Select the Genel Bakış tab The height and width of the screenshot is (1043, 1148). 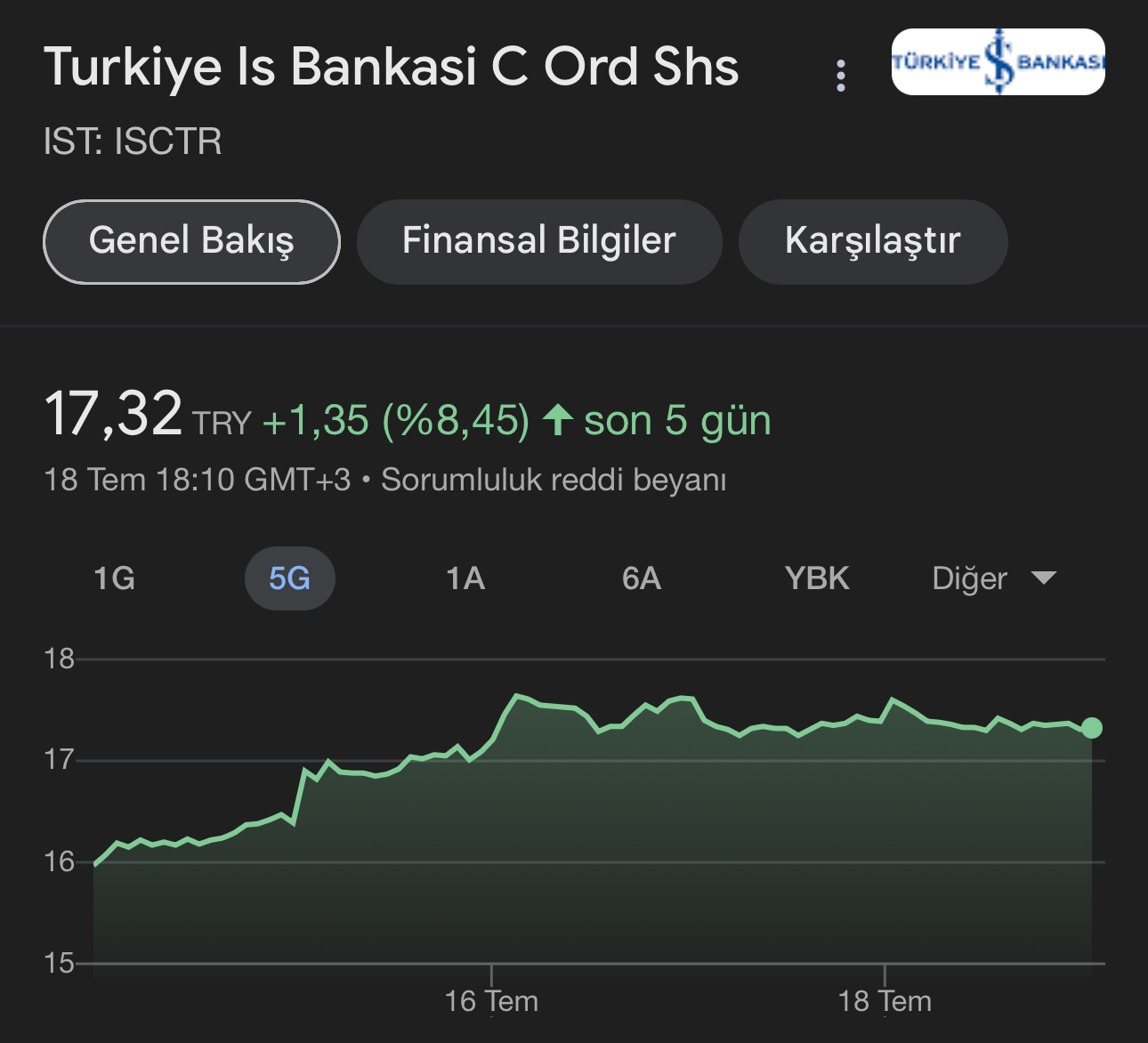pos(191,241)
